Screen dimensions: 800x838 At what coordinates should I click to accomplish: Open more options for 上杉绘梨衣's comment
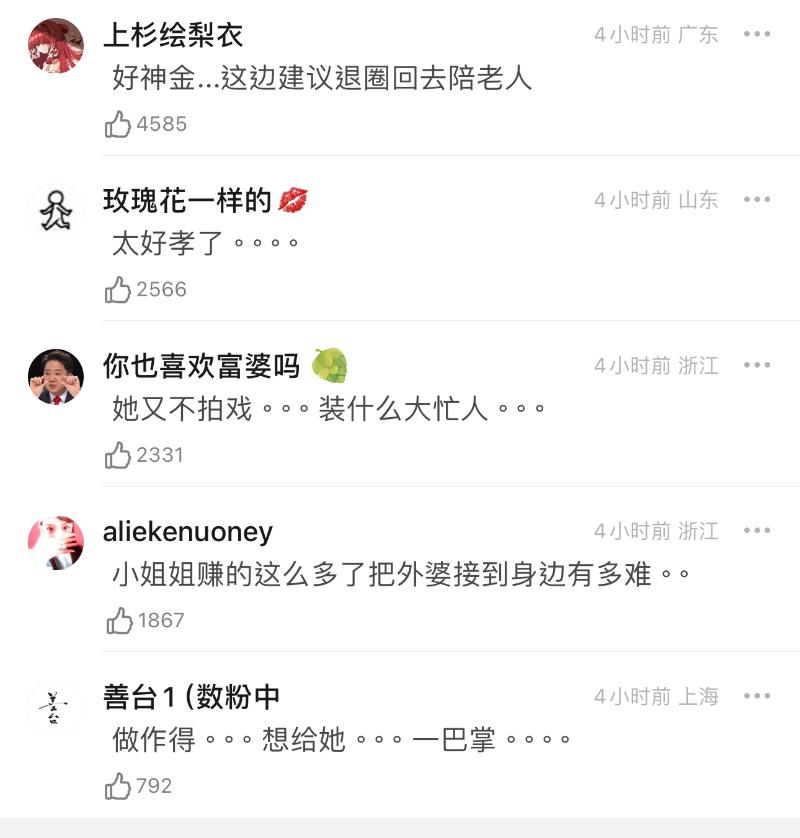[x=757, y=34]
